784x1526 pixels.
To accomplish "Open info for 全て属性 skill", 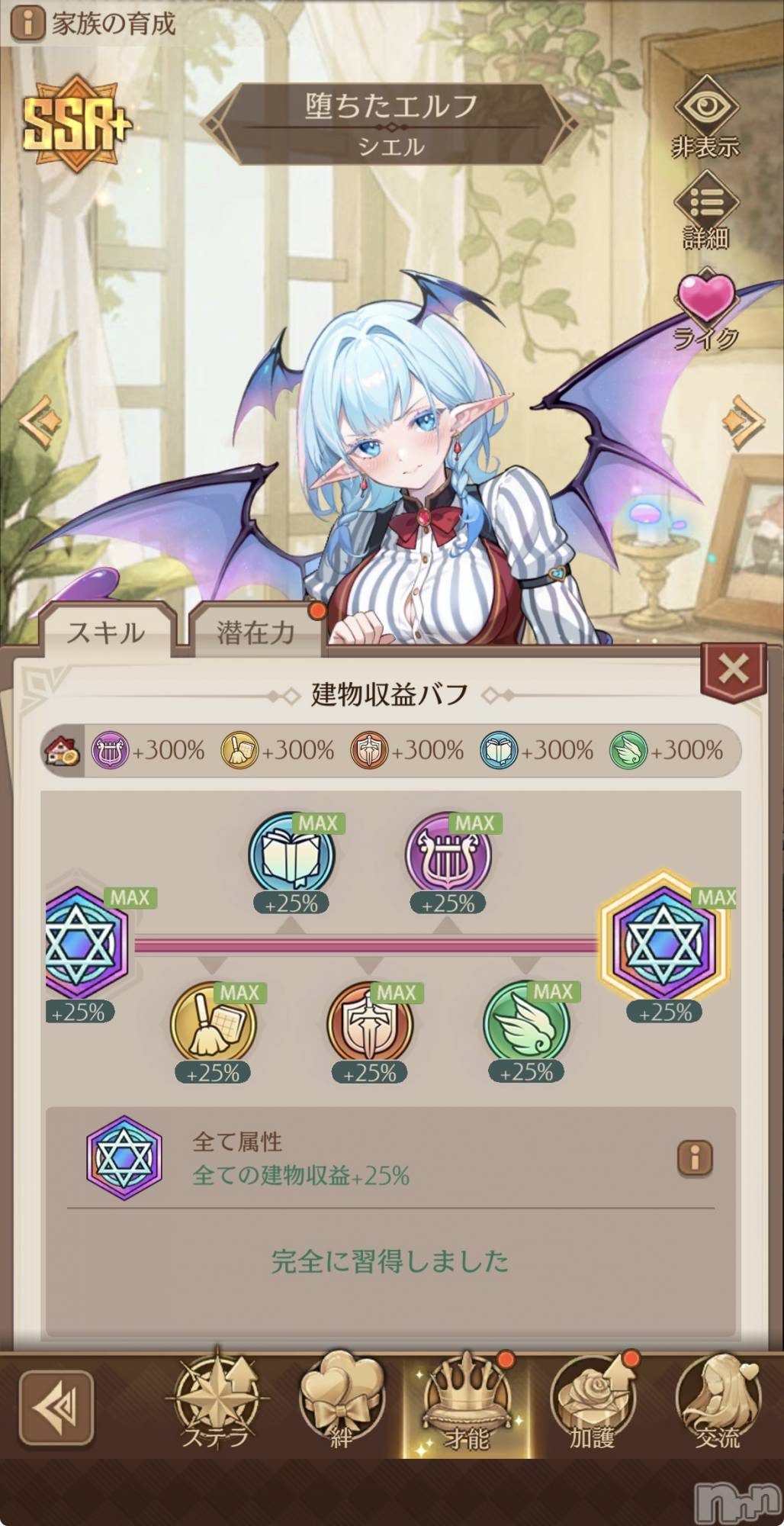I will [694, 1157].
